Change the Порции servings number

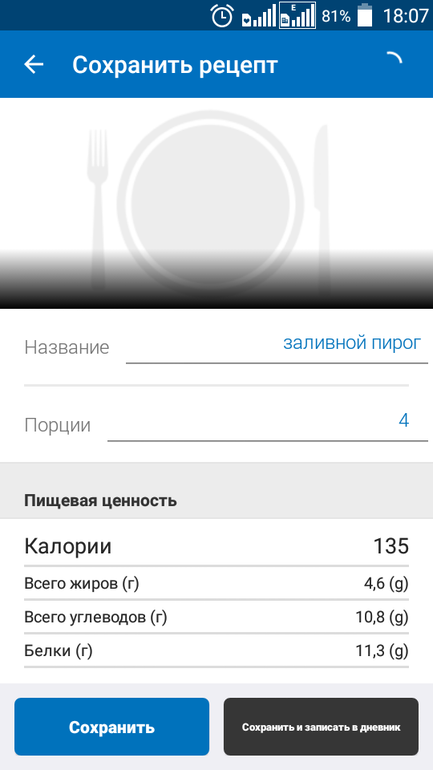pyautogui.click(x=268, y=423)
